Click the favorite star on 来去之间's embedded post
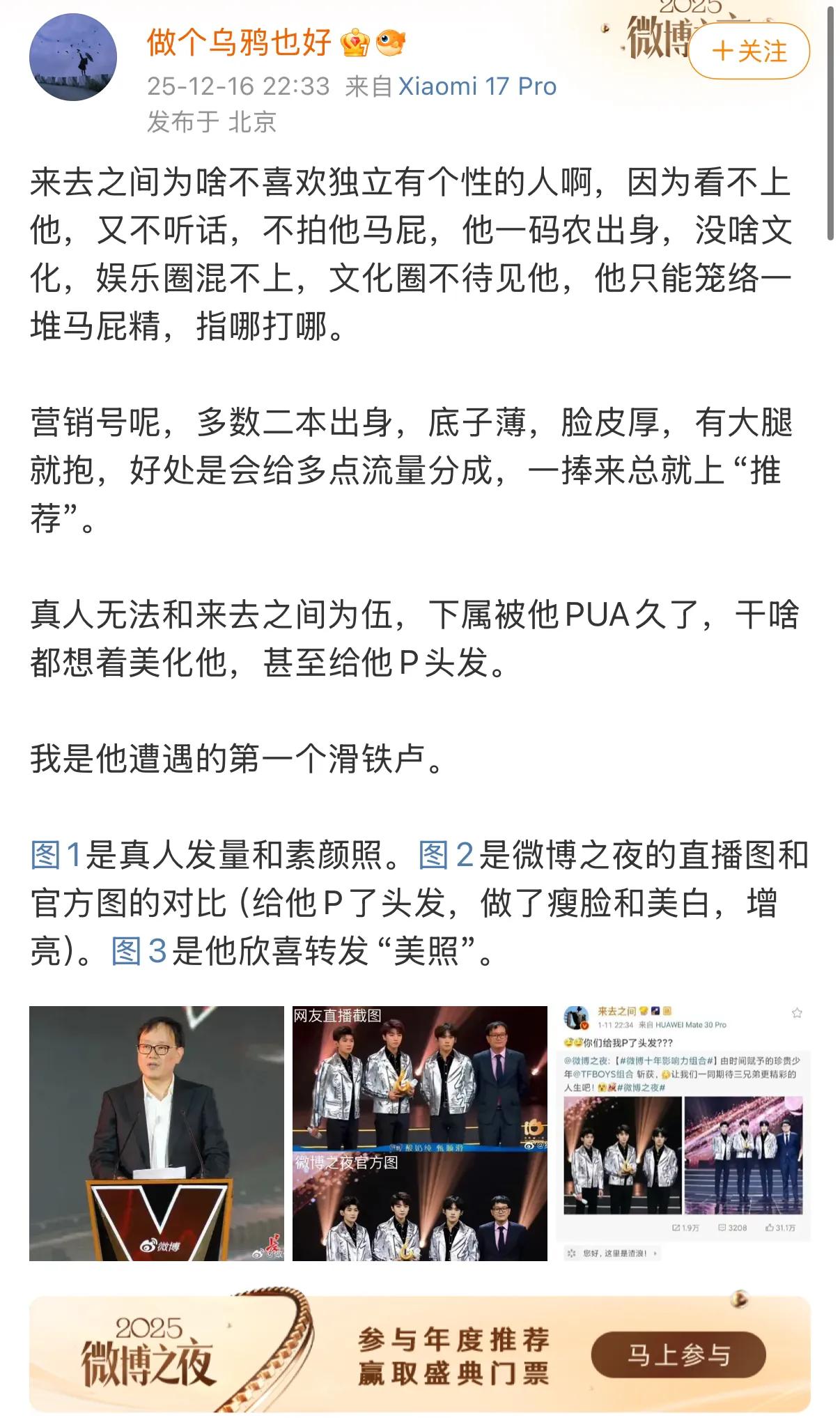 pos(797,1012)
